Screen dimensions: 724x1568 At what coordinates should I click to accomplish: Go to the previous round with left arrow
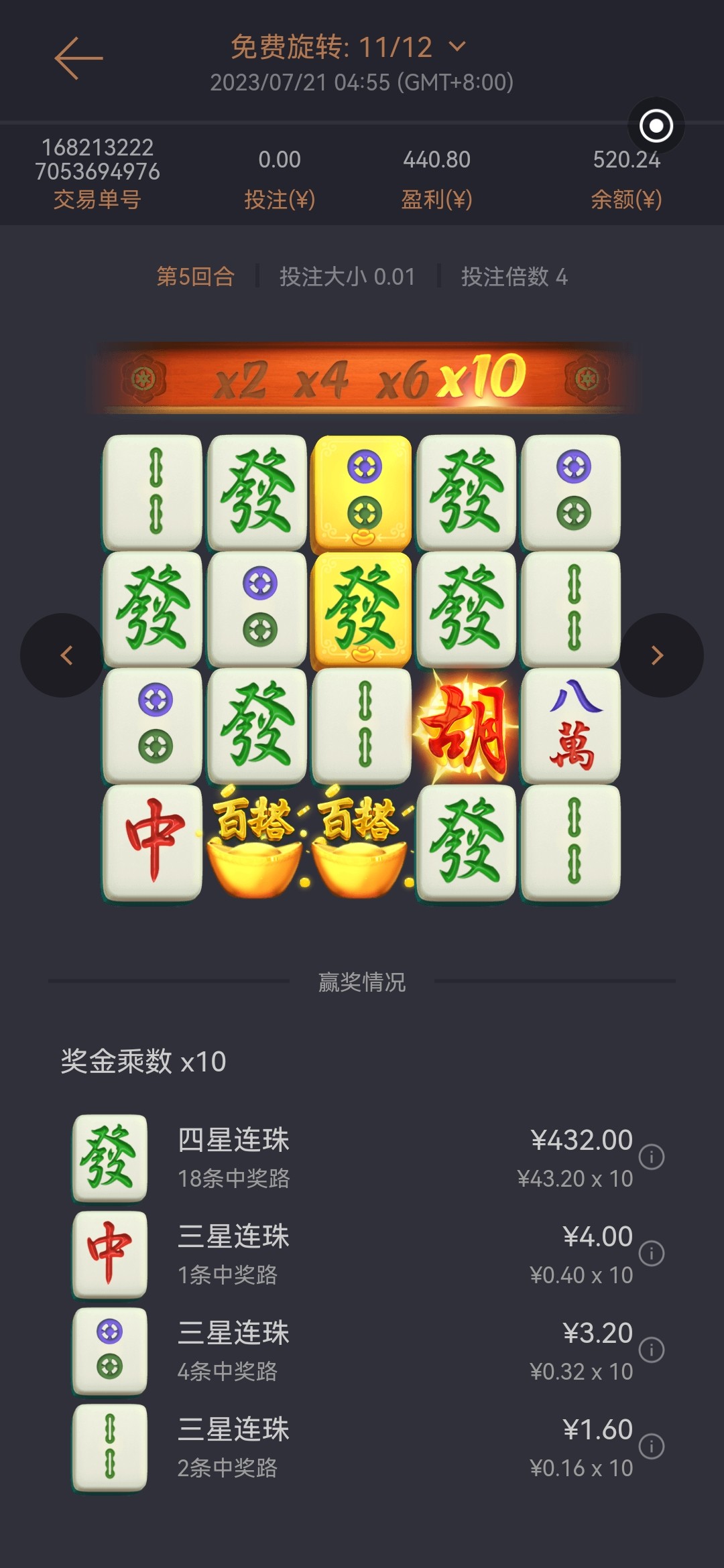coord(65,655)
